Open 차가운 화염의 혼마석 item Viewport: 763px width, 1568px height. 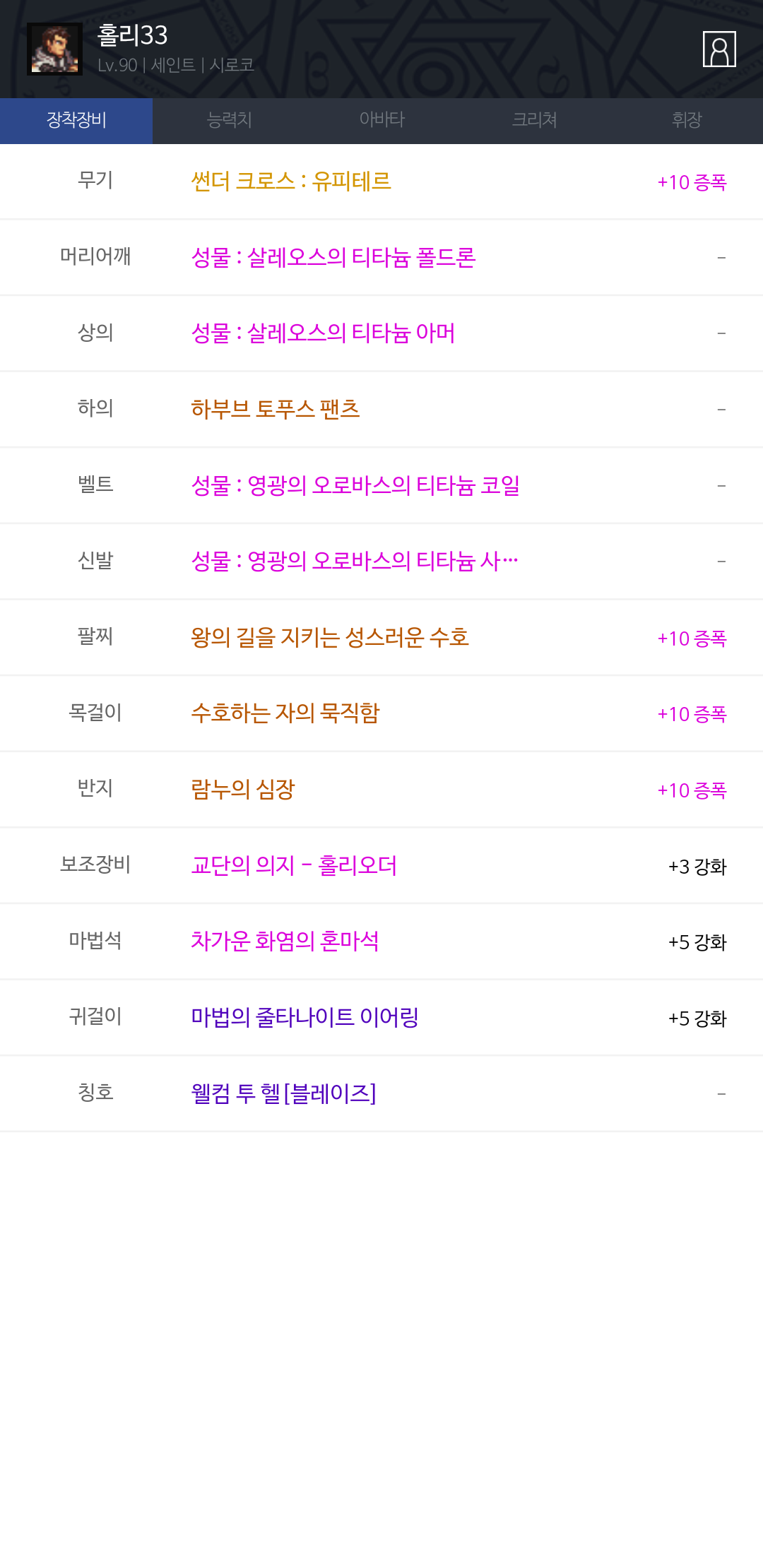tap(284, 942)
